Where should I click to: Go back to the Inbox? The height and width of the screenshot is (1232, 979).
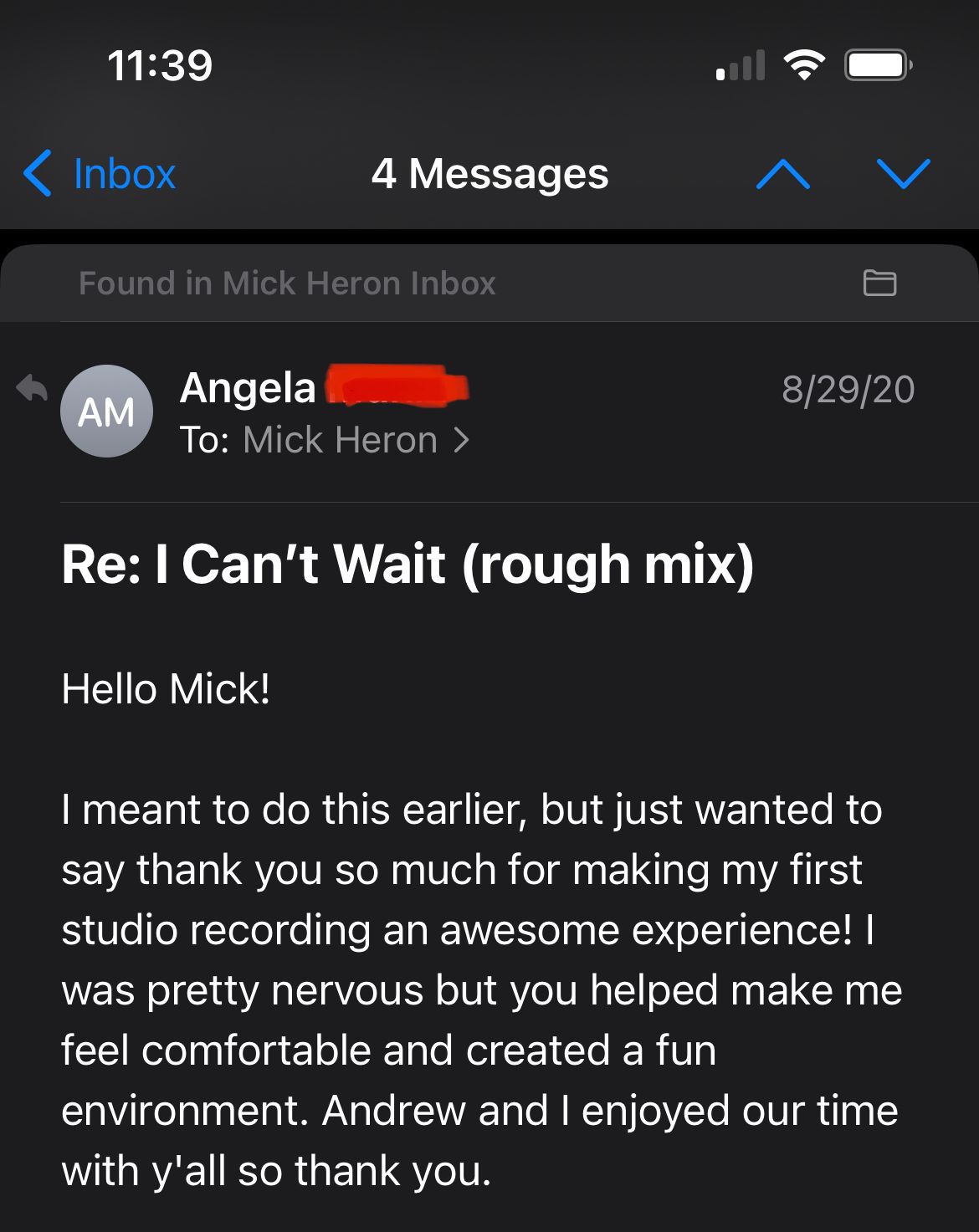[100, 174]
